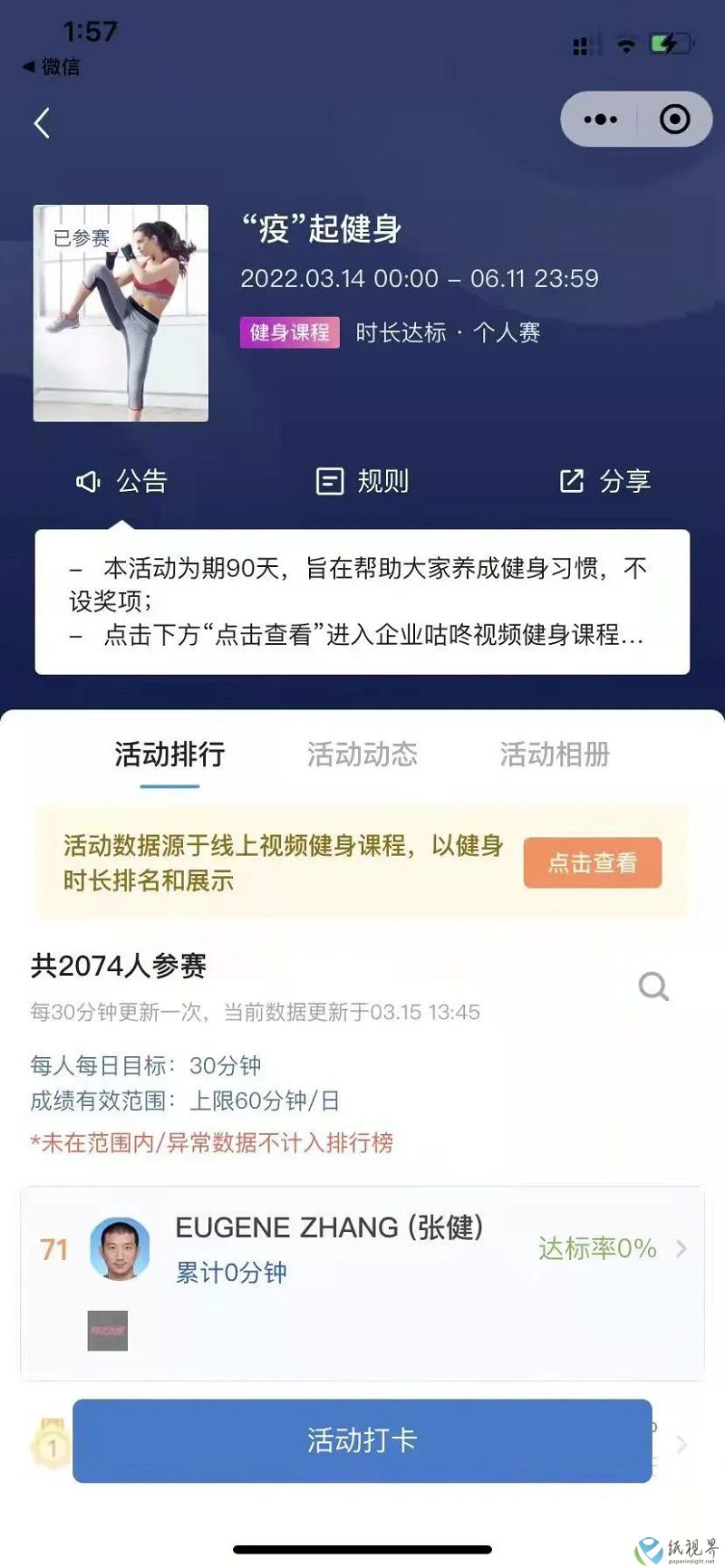Tap the 活动打卡 check-in button

click(x=362, y=1440)
